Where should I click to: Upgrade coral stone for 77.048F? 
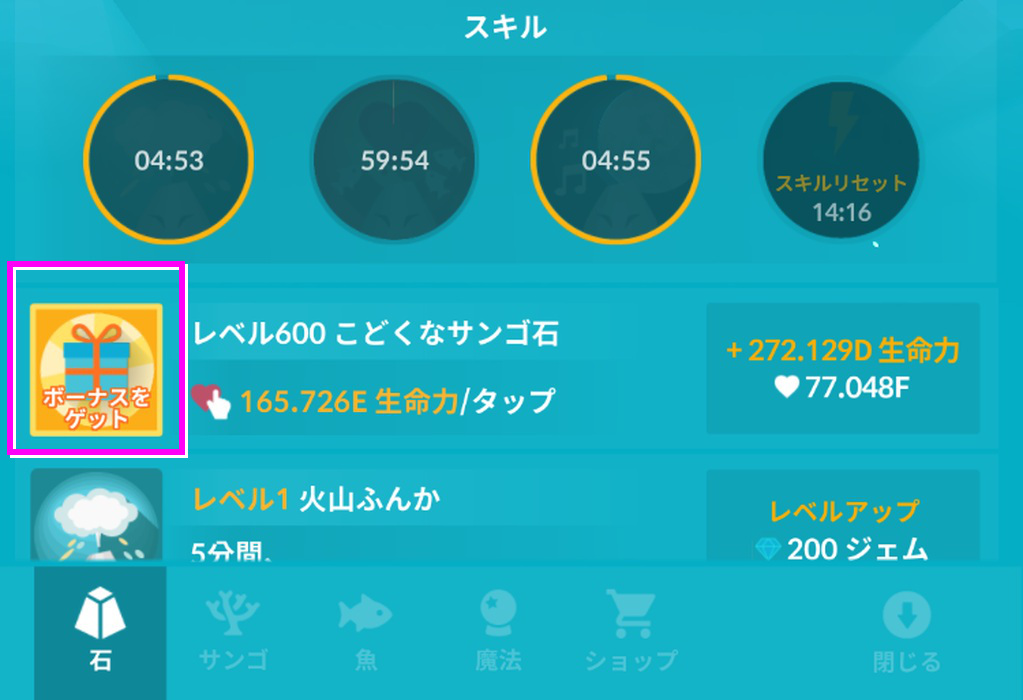click(x=842, y=368)
